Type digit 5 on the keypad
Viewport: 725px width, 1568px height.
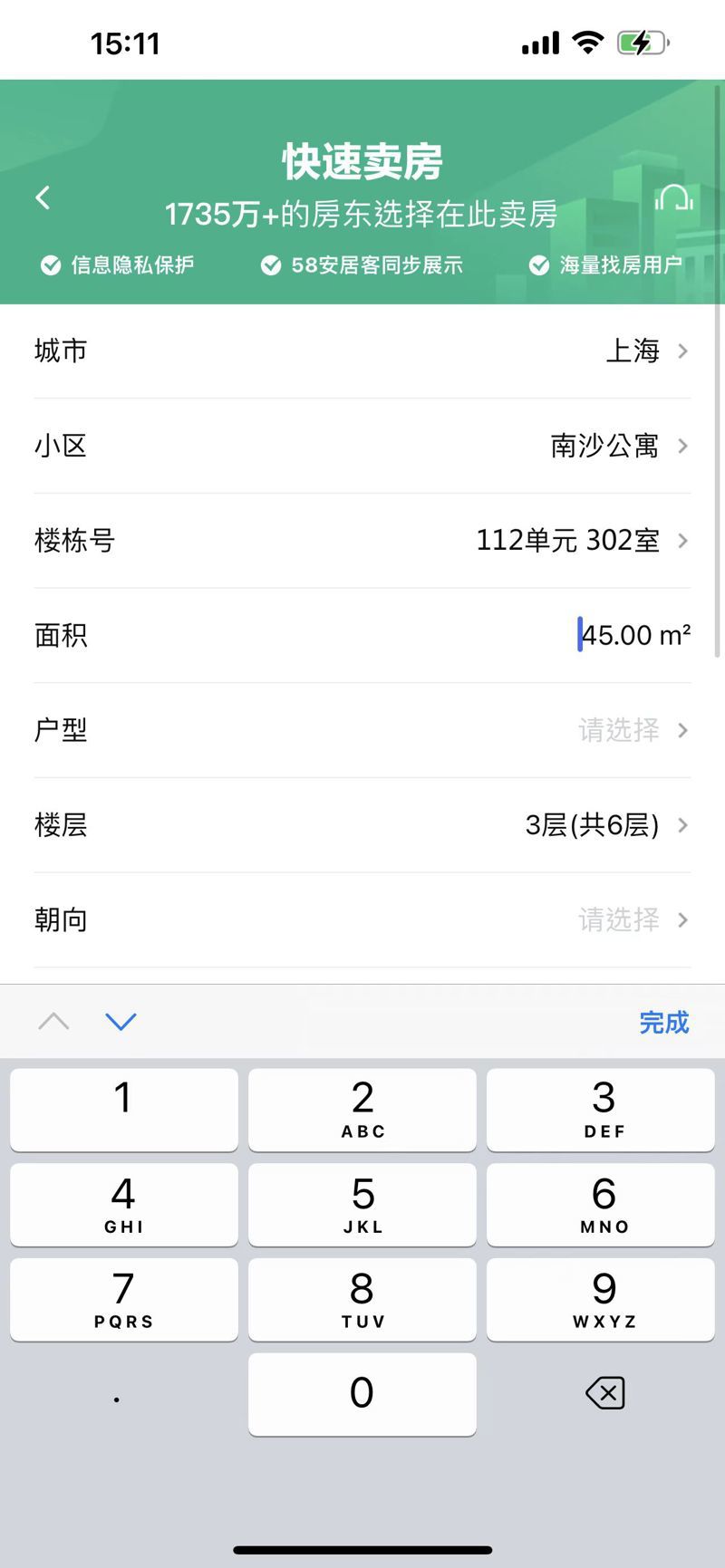coord(362,1204)
